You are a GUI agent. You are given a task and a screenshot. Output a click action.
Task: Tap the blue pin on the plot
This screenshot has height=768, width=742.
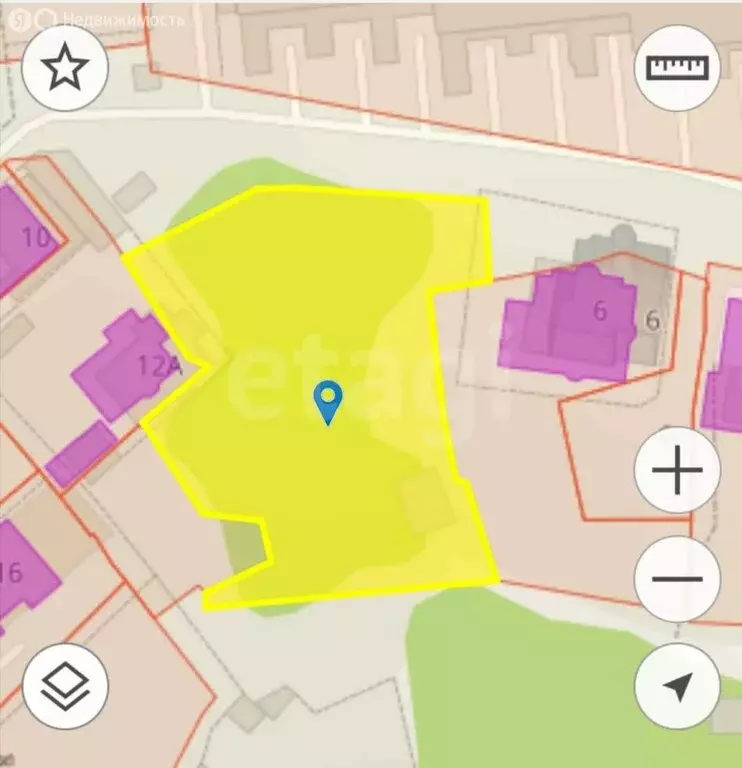[328, 402]
